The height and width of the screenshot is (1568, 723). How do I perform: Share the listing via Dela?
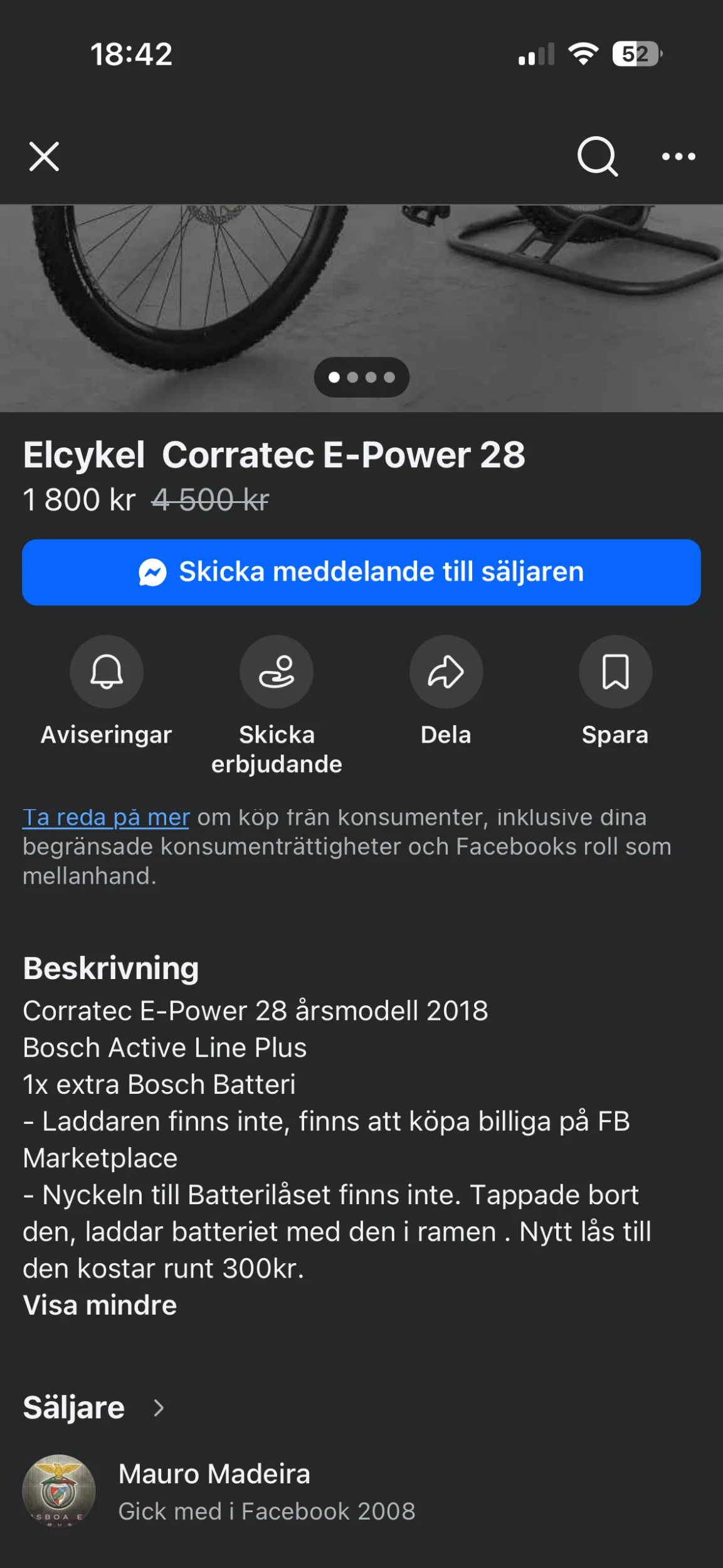[446, 672]
